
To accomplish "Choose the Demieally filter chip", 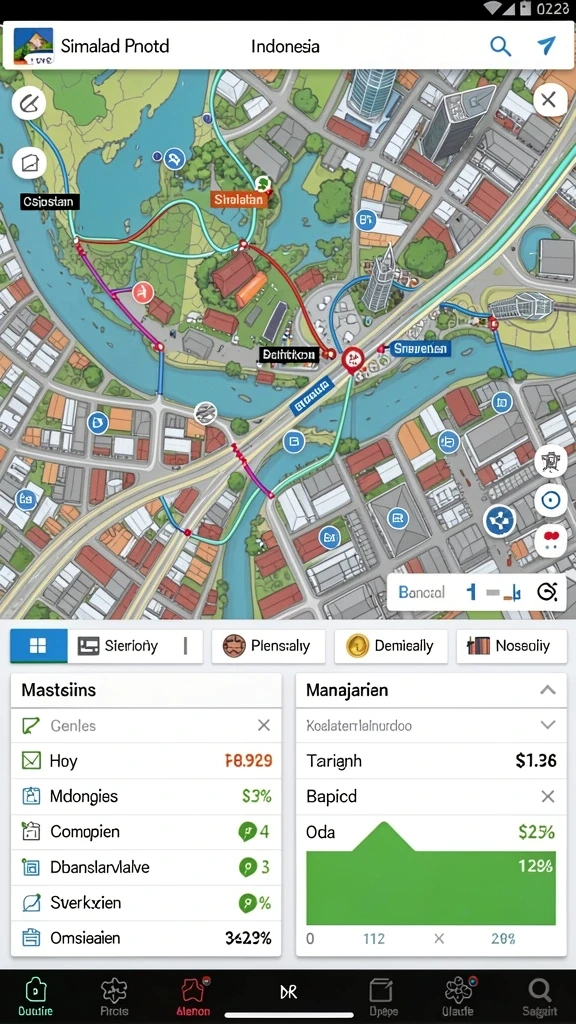I will [391, 646].
